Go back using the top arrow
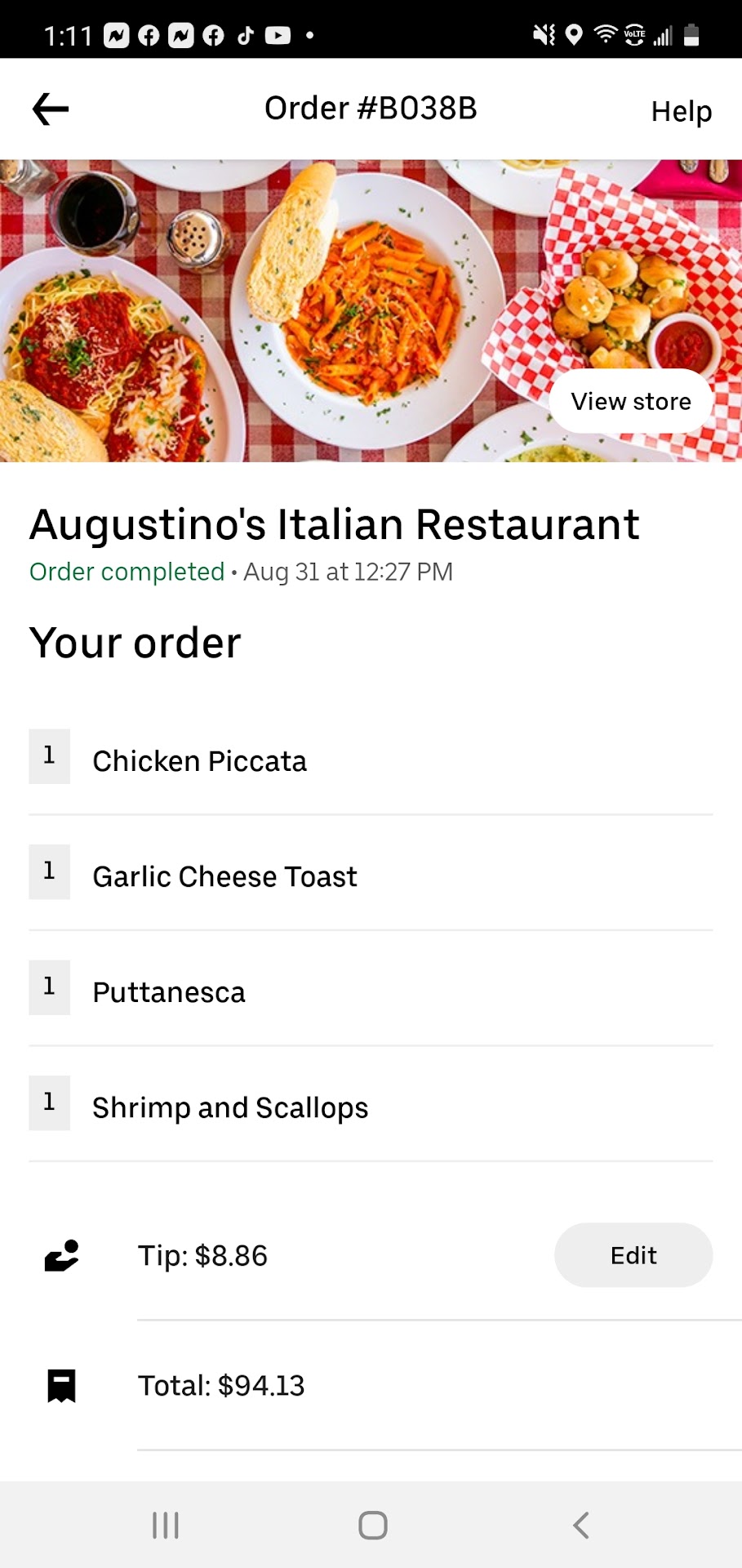742x1568 pixels. [x=51, y=109]
